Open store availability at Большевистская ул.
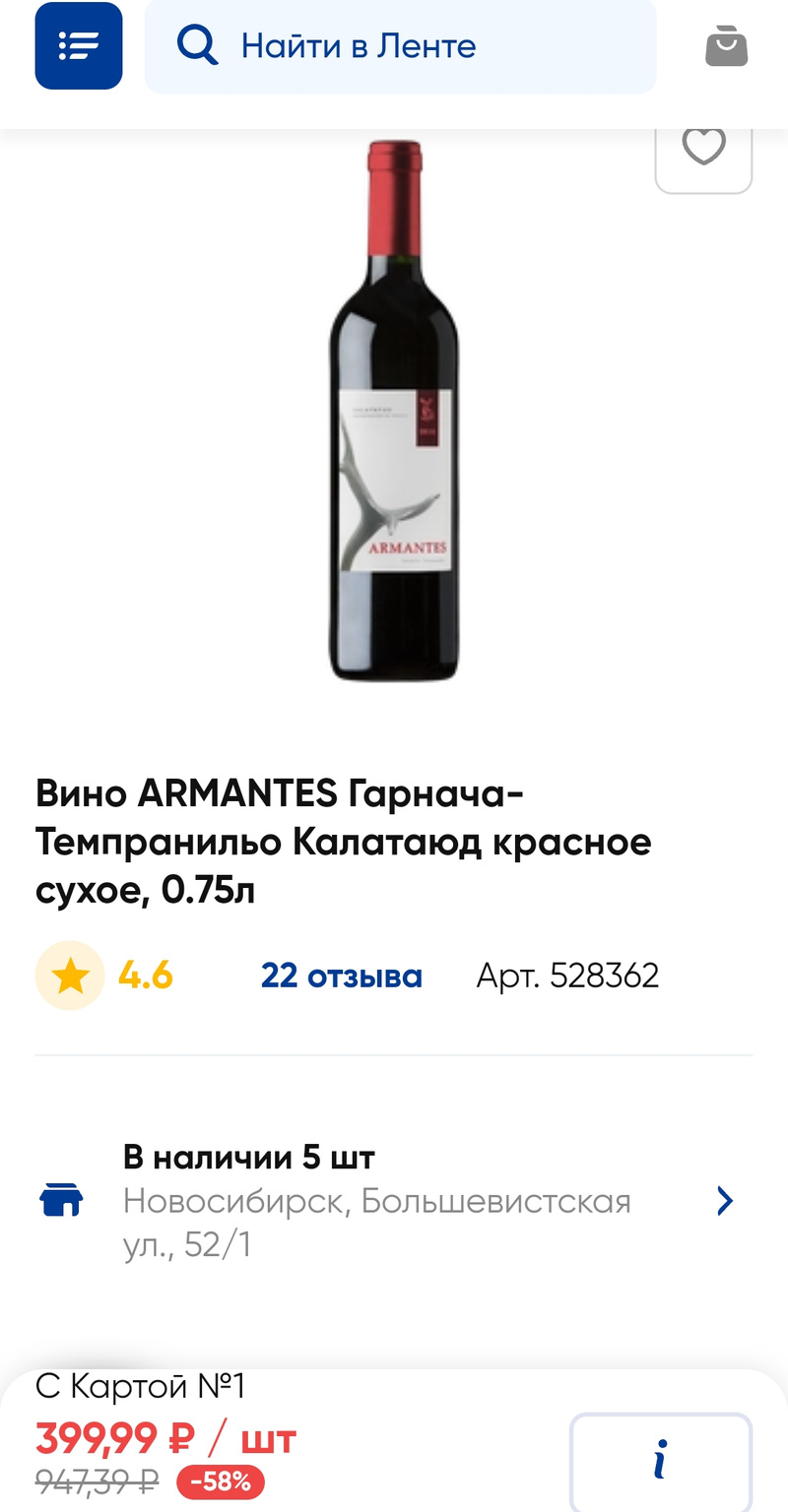The image size is (788, 1512). pos(394,1201)
